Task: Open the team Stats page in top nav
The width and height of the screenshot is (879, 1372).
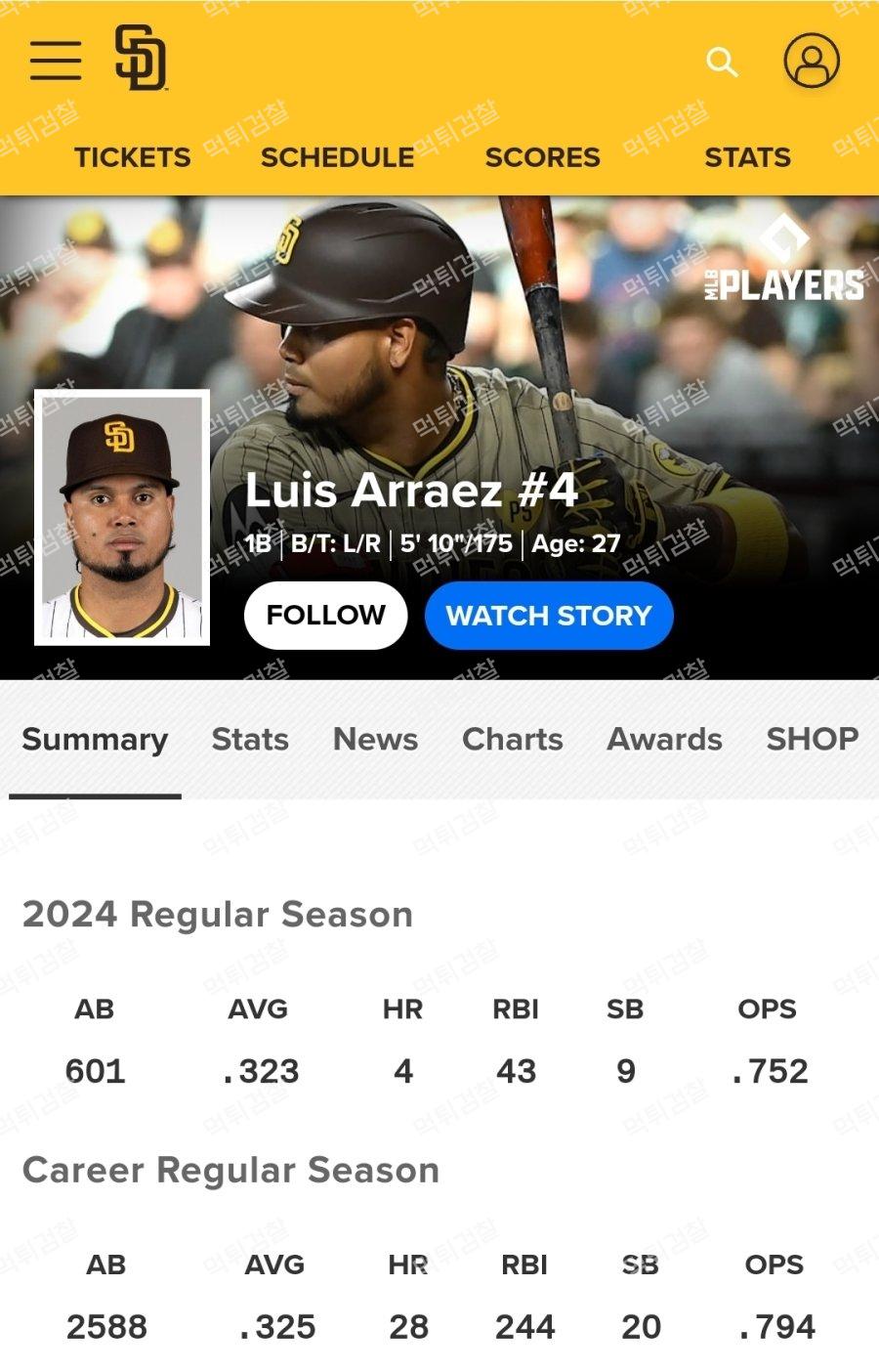Action: 747,157
